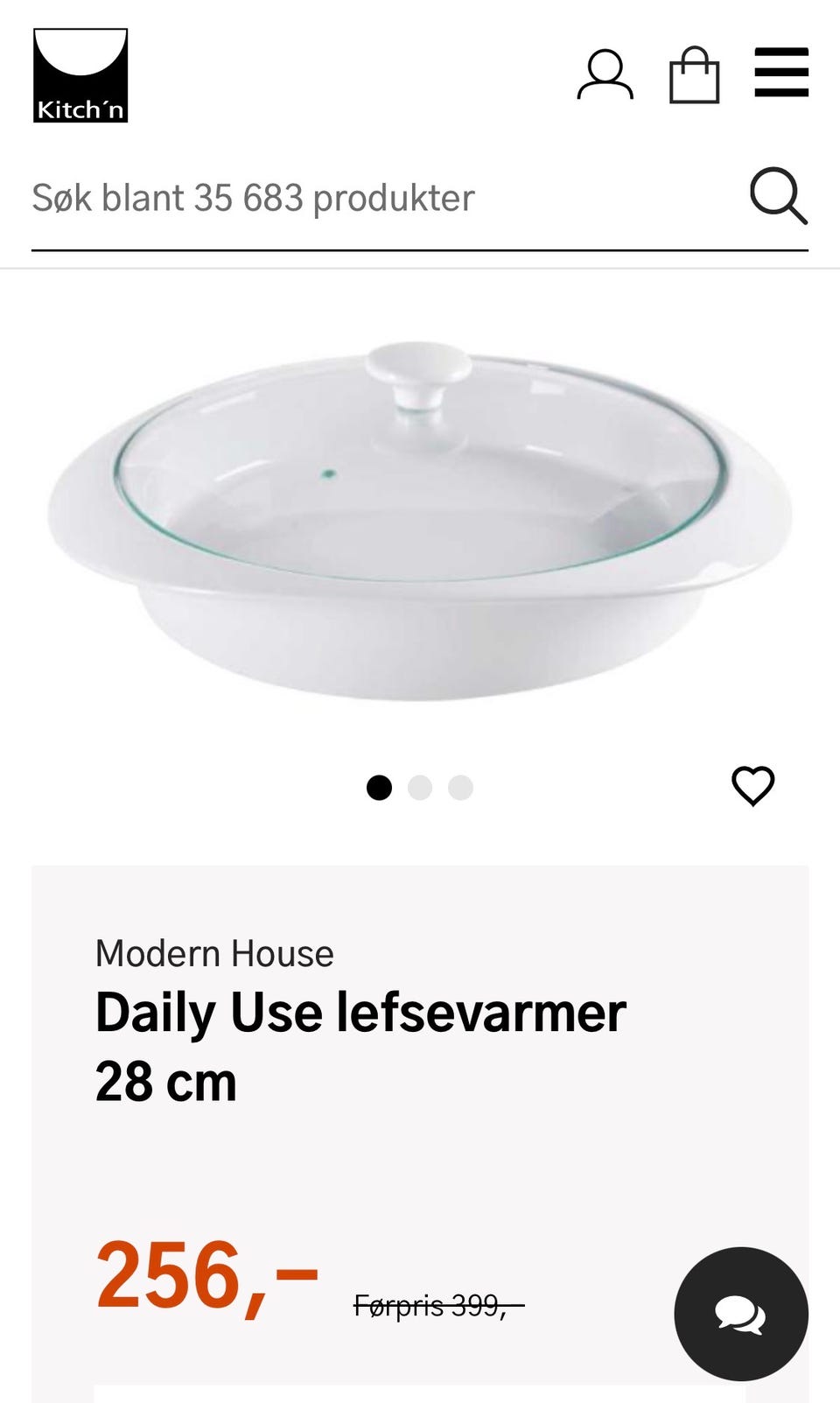
Task: Add lefsevarmer to favorites with heart icon
Action: pos(753,786)
